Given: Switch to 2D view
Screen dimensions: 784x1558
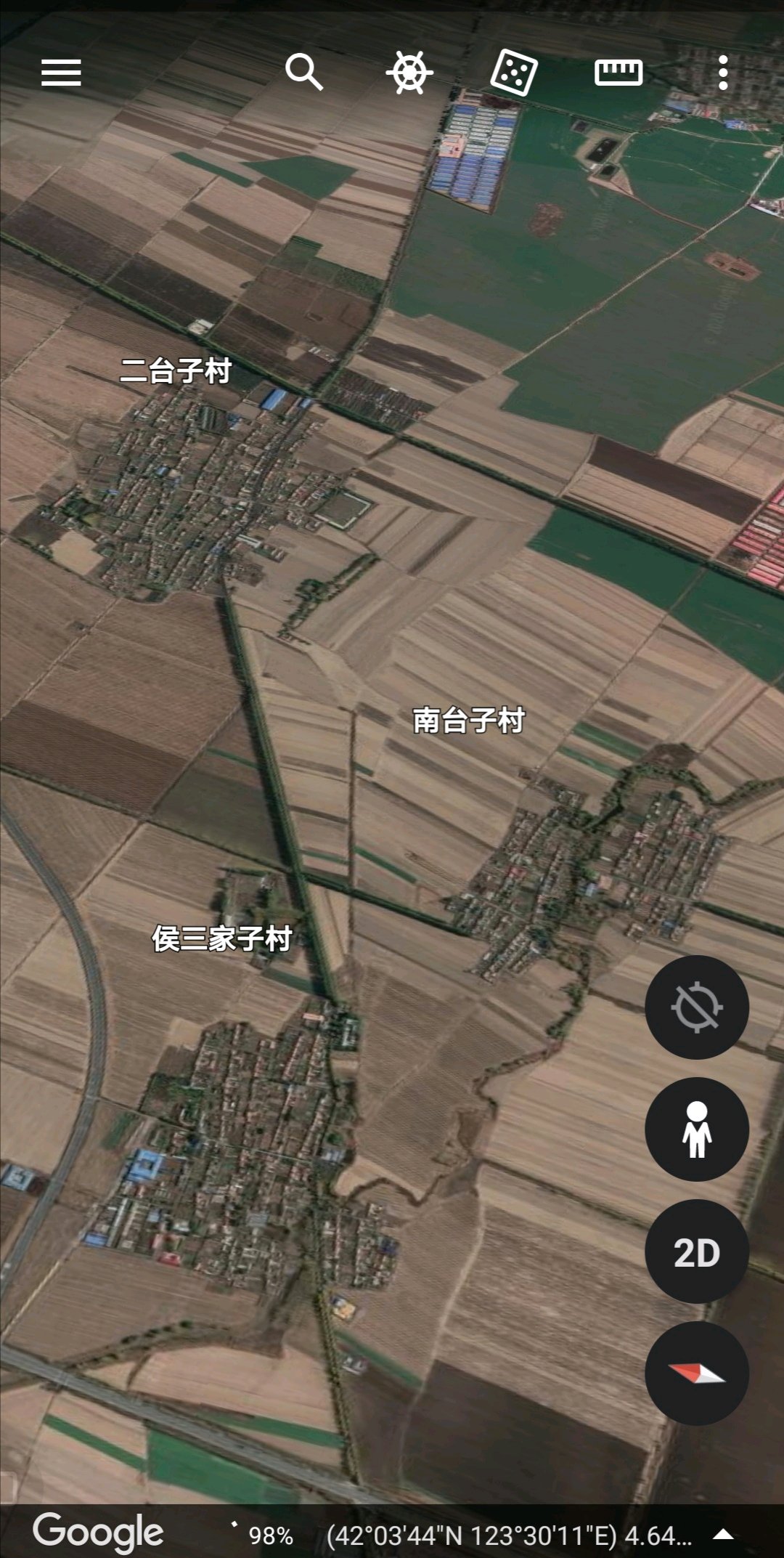Looking at the screenshot, I should pos(697,1251).
